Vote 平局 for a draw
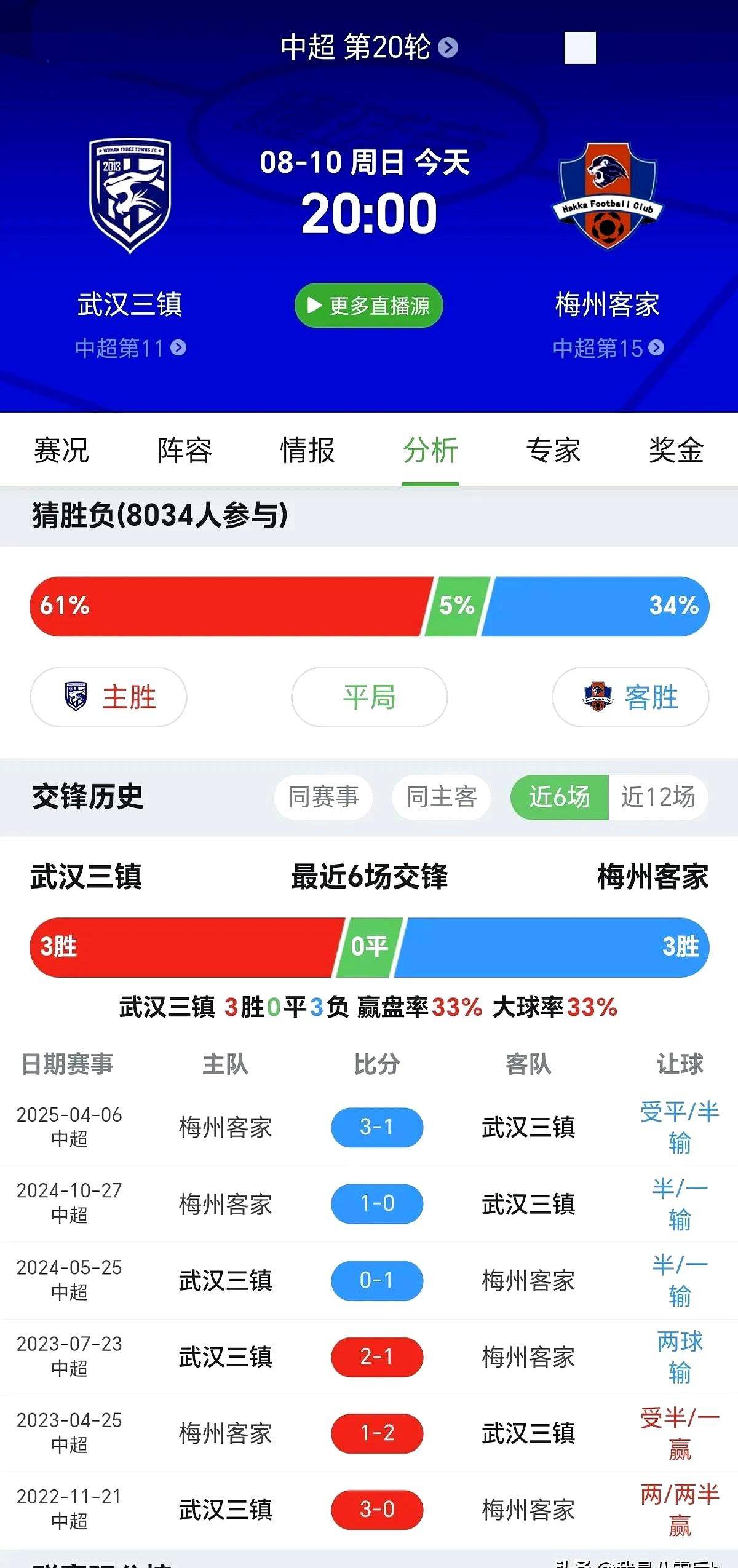This screenshot has width=738, height=1568. click(x=369, y=697)
